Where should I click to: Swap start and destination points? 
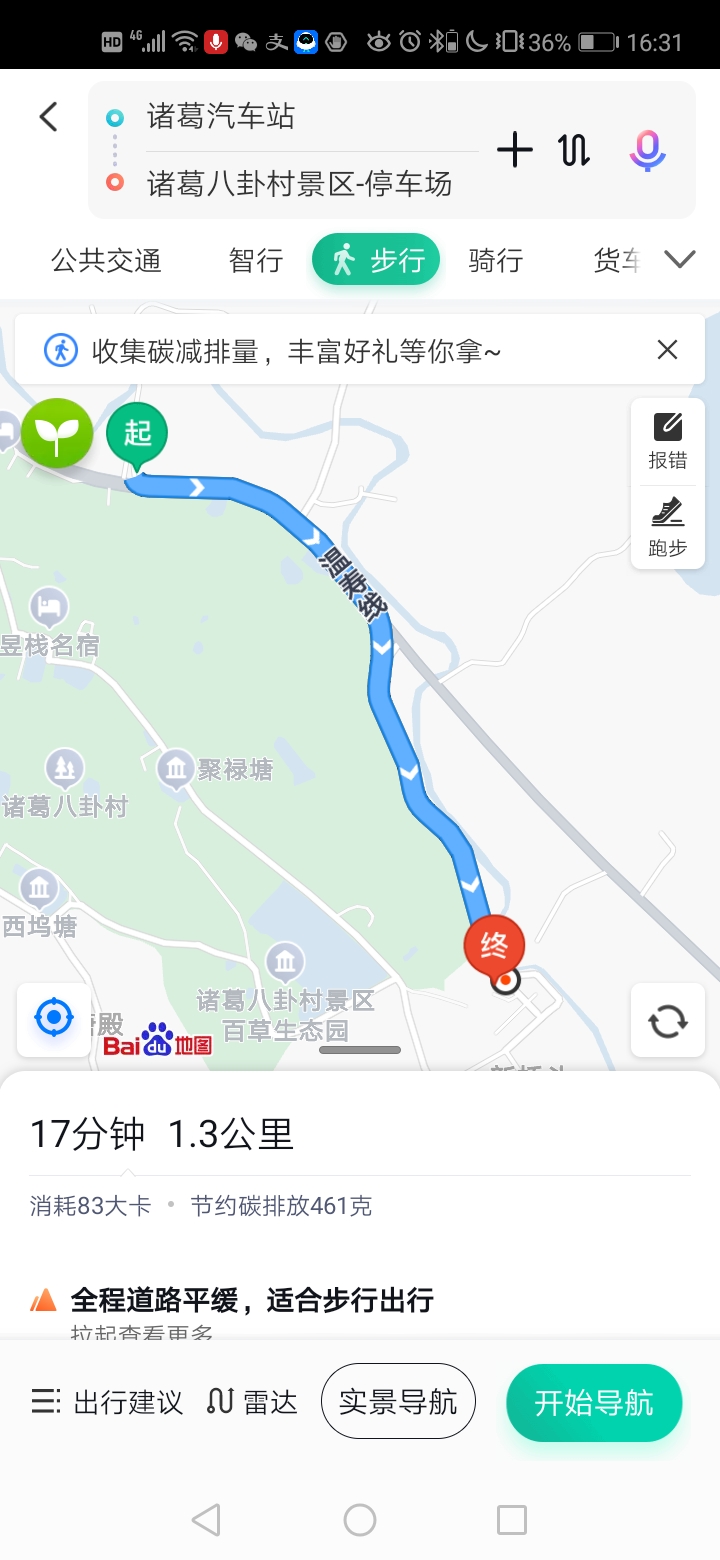(x=574, y=150)
